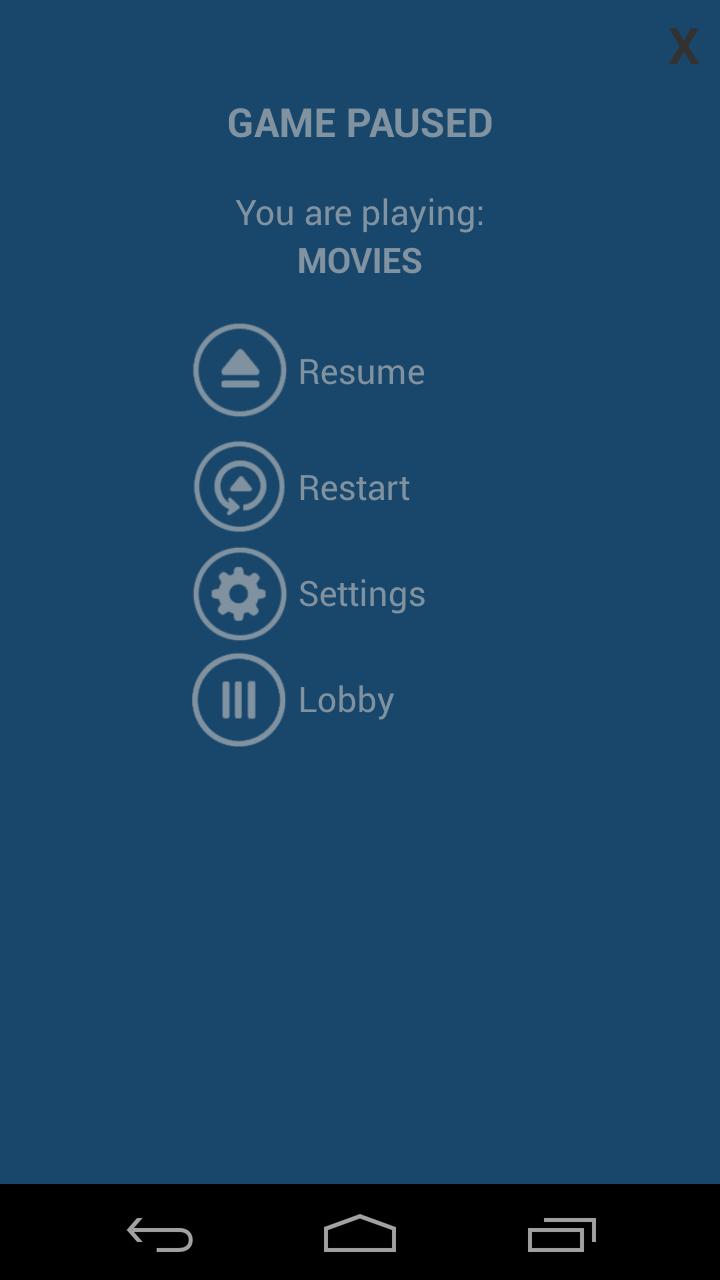Tap the system back button

tap(160, 1235)
